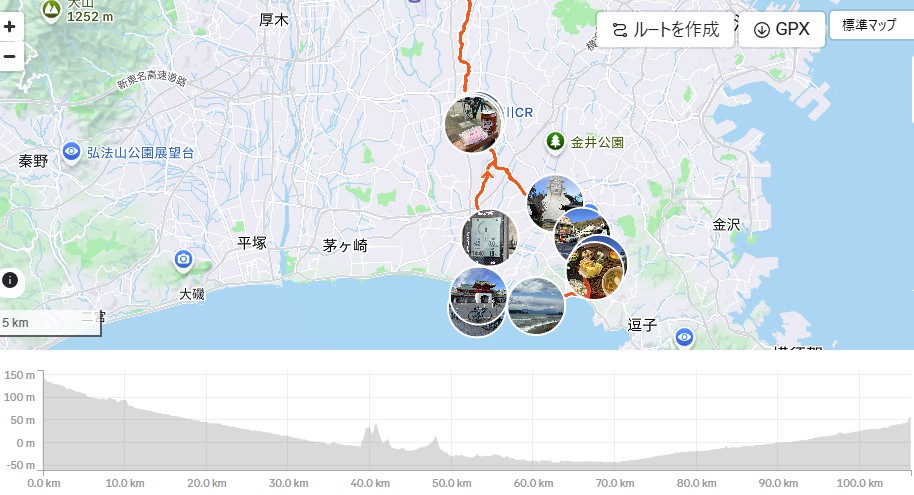914x495 pixels.
Task: Zoom in on the map
Action: 9,27
